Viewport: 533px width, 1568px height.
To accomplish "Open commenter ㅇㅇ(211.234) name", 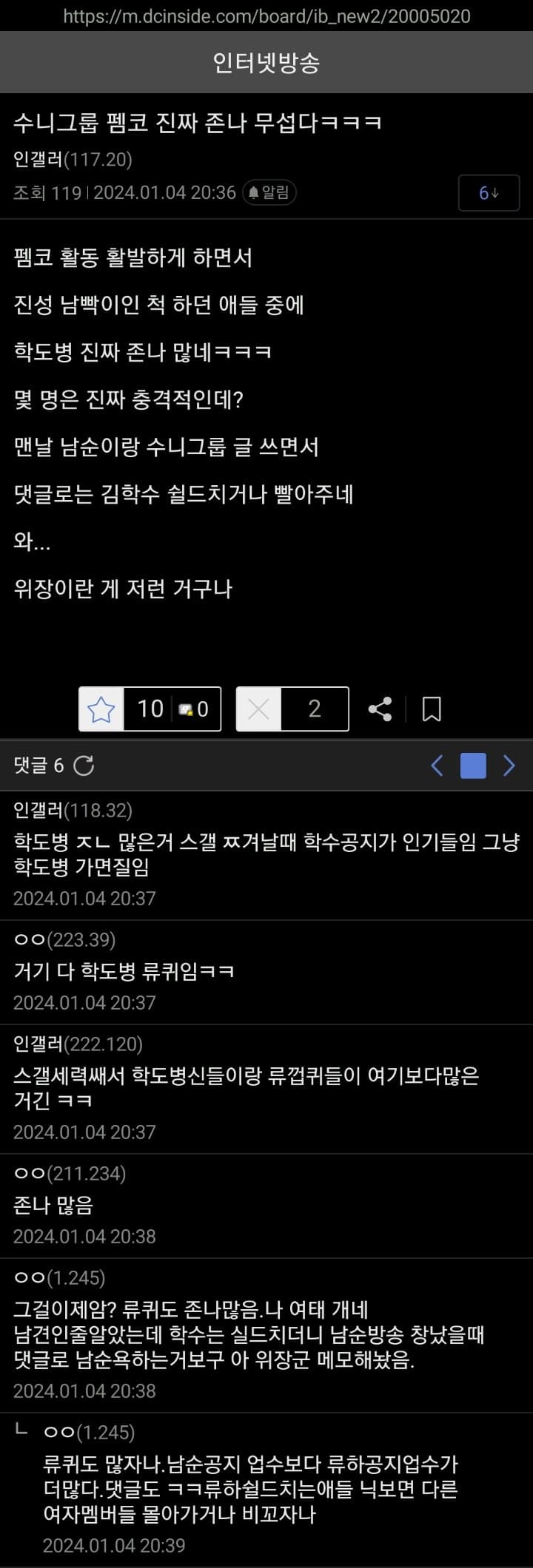I will [x=70, y=1174].
